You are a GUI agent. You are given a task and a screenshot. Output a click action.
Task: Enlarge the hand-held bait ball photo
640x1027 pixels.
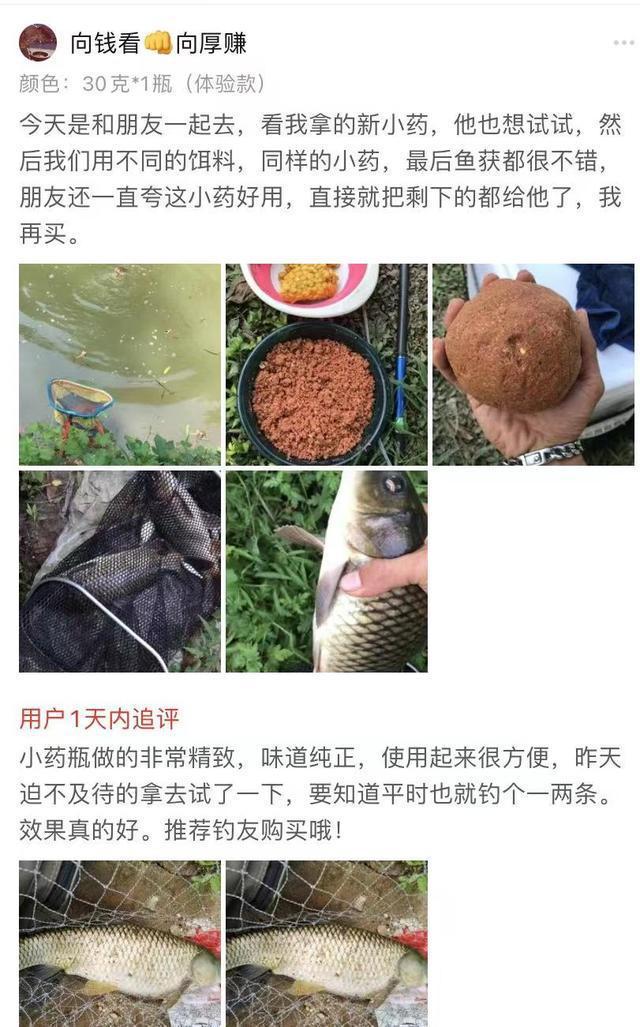click(x=533, y=364)
